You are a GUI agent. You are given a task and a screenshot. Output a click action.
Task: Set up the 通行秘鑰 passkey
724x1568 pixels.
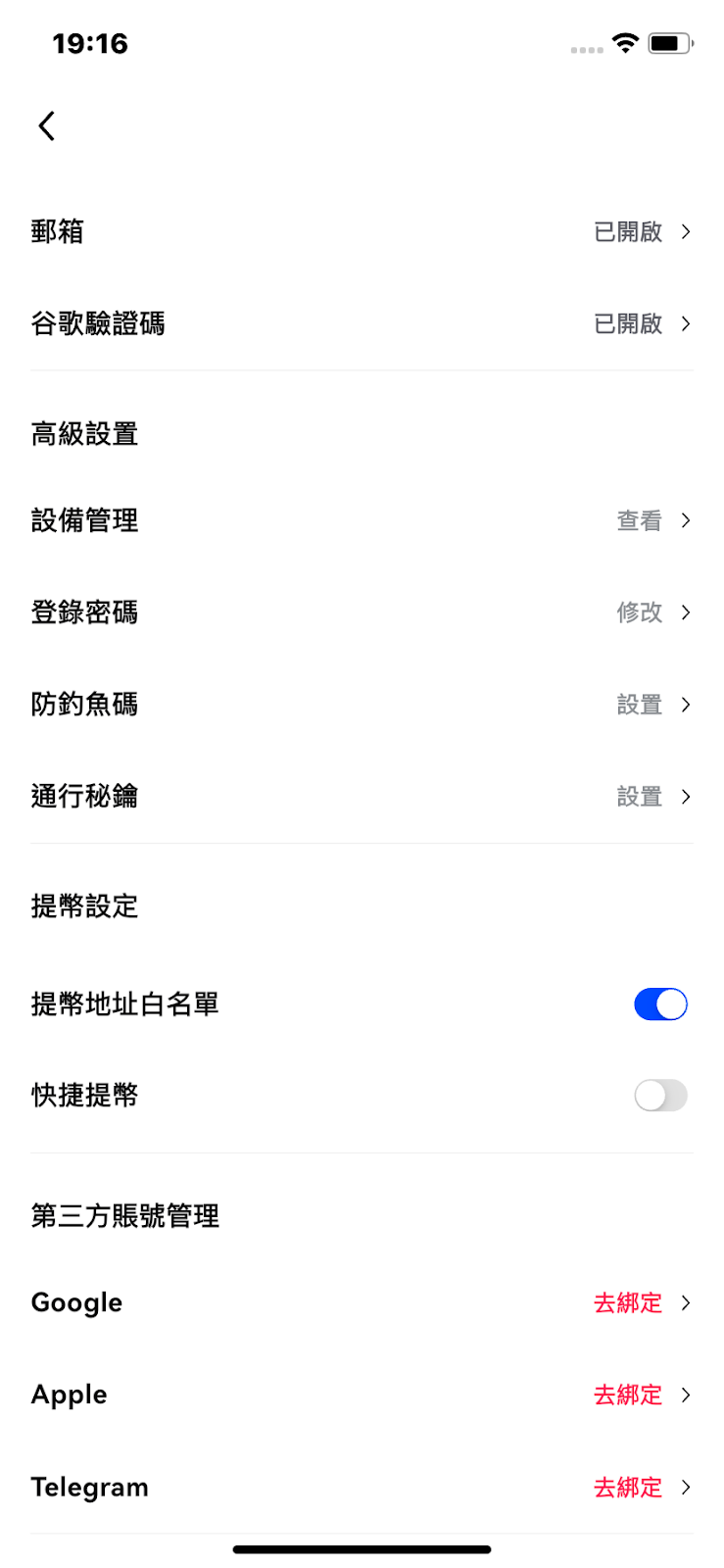[362, 797]
